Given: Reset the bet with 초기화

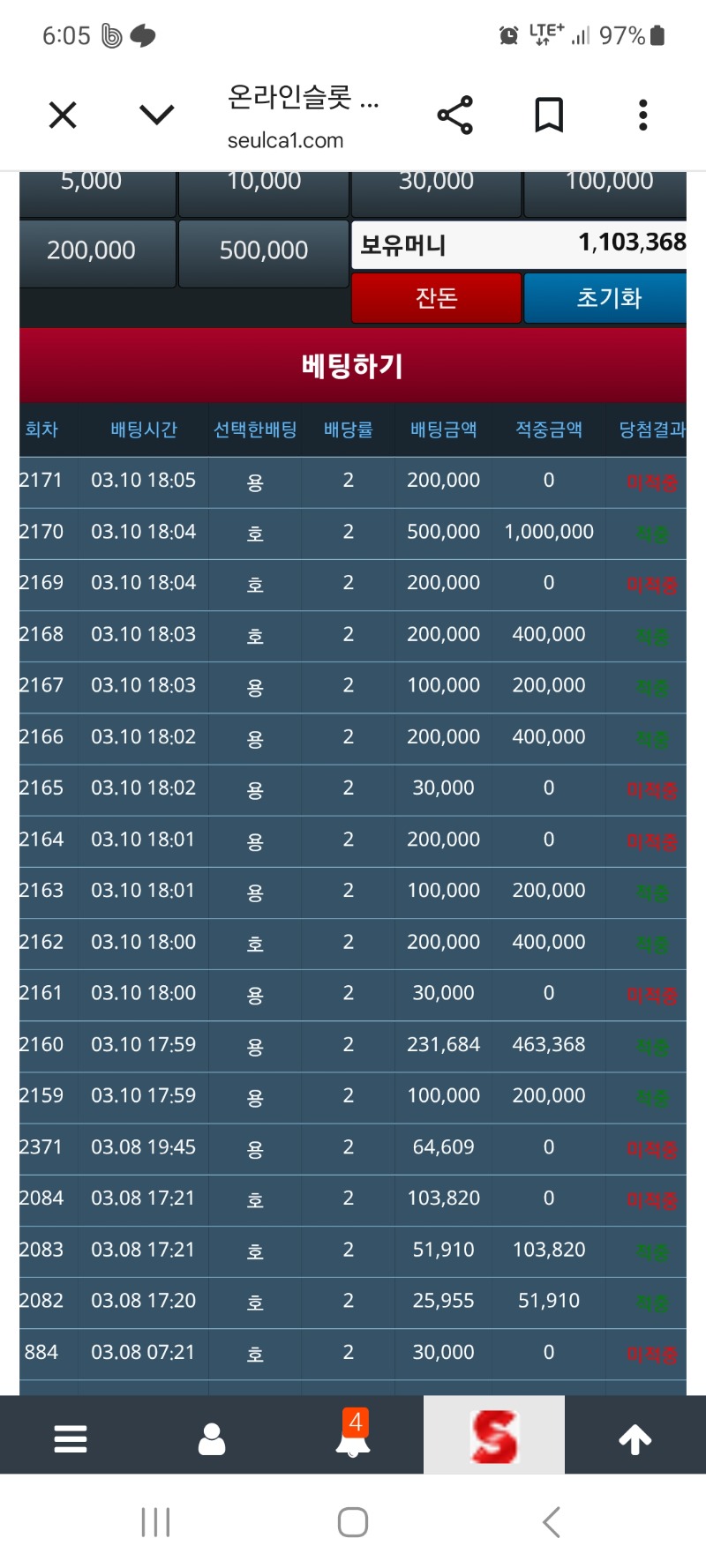Looking at the screenshot, I should (x=606, y=298).
